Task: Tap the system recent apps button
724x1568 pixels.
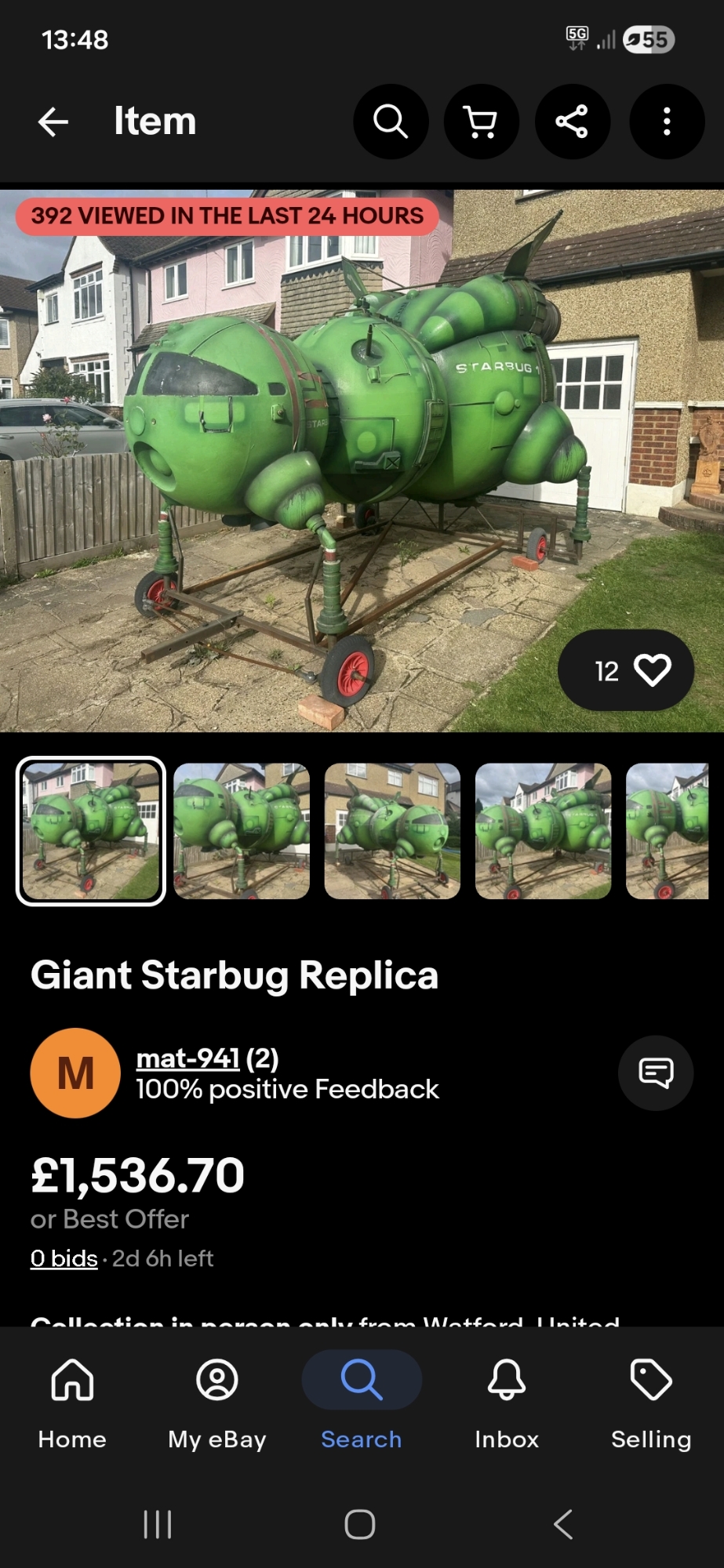Action: click(158, 1524)
